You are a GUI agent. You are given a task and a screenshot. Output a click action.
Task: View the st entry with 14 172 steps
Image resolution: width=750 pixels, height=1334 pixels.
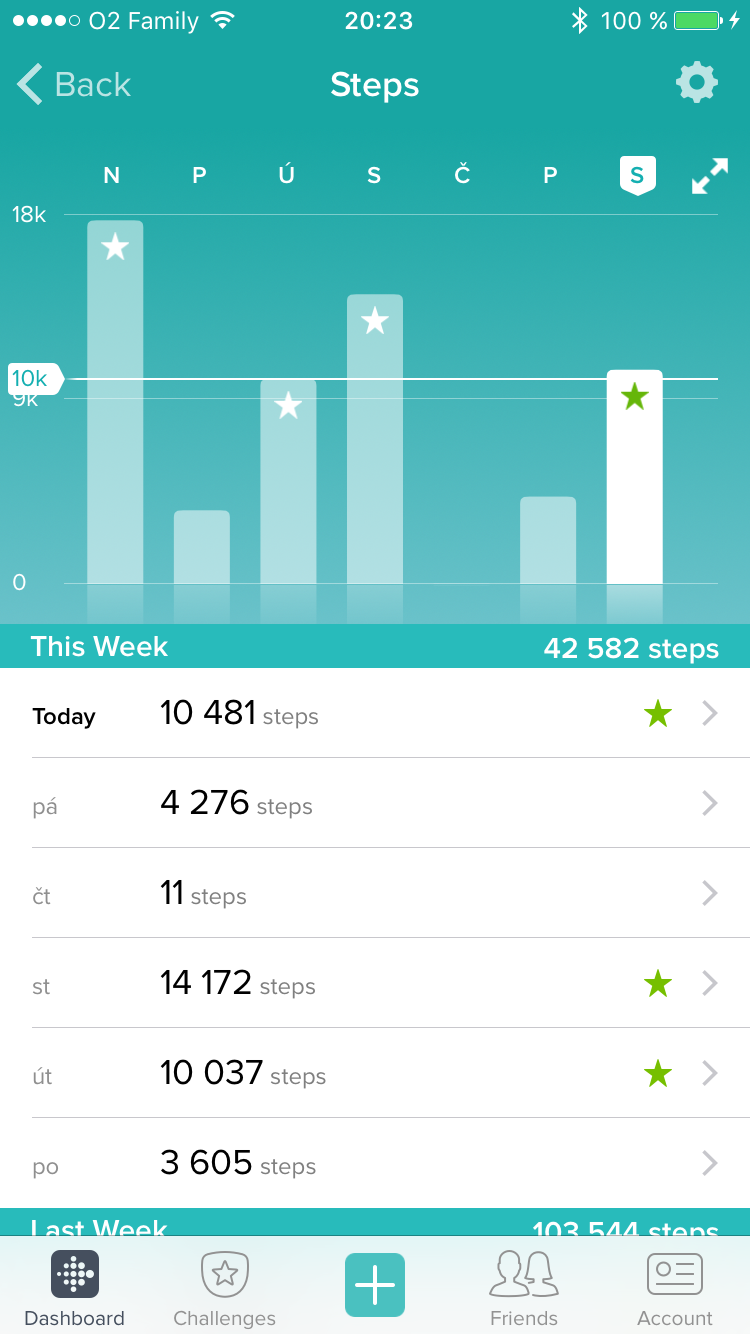pos(375,983)
